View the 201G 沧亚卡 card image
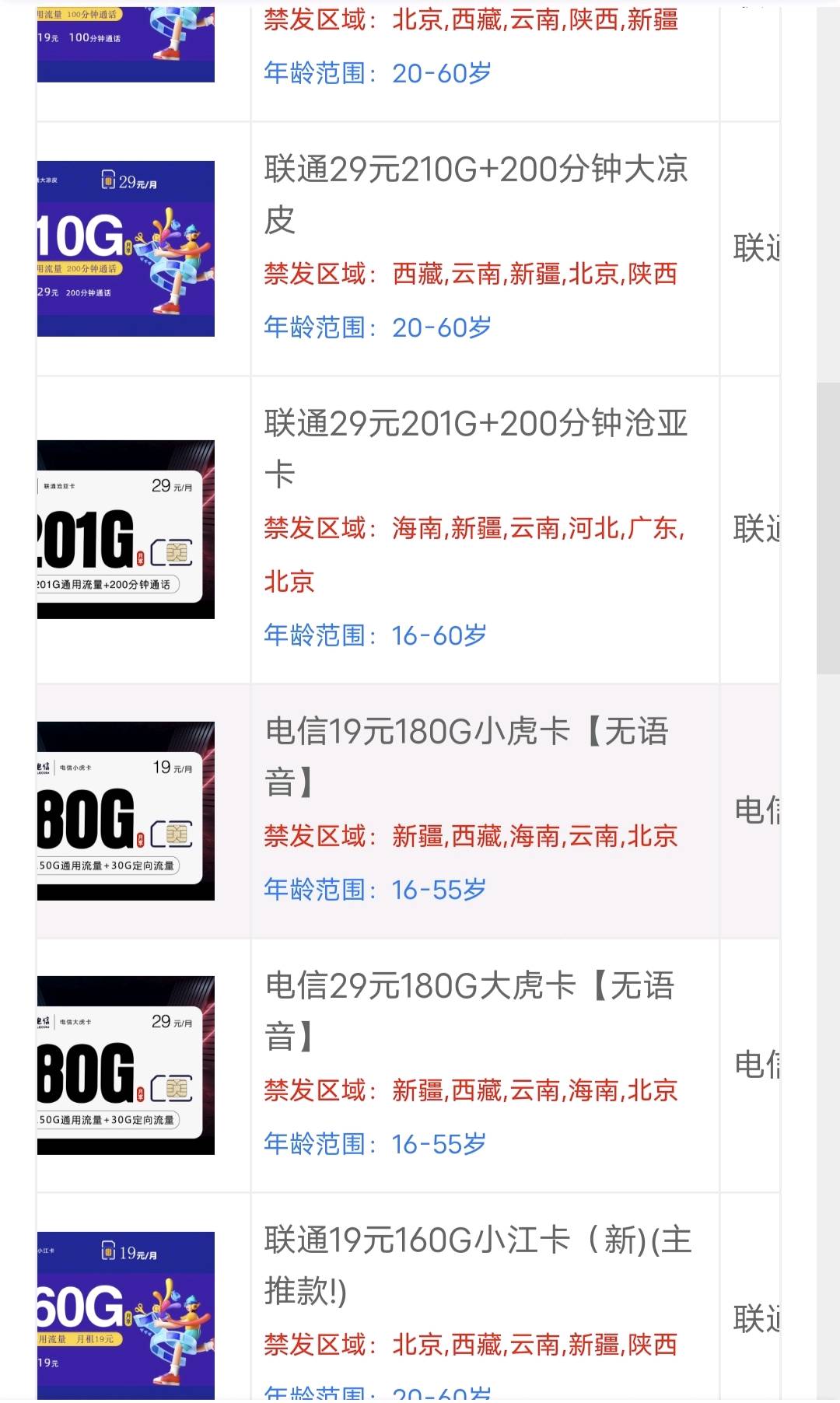 126,530
